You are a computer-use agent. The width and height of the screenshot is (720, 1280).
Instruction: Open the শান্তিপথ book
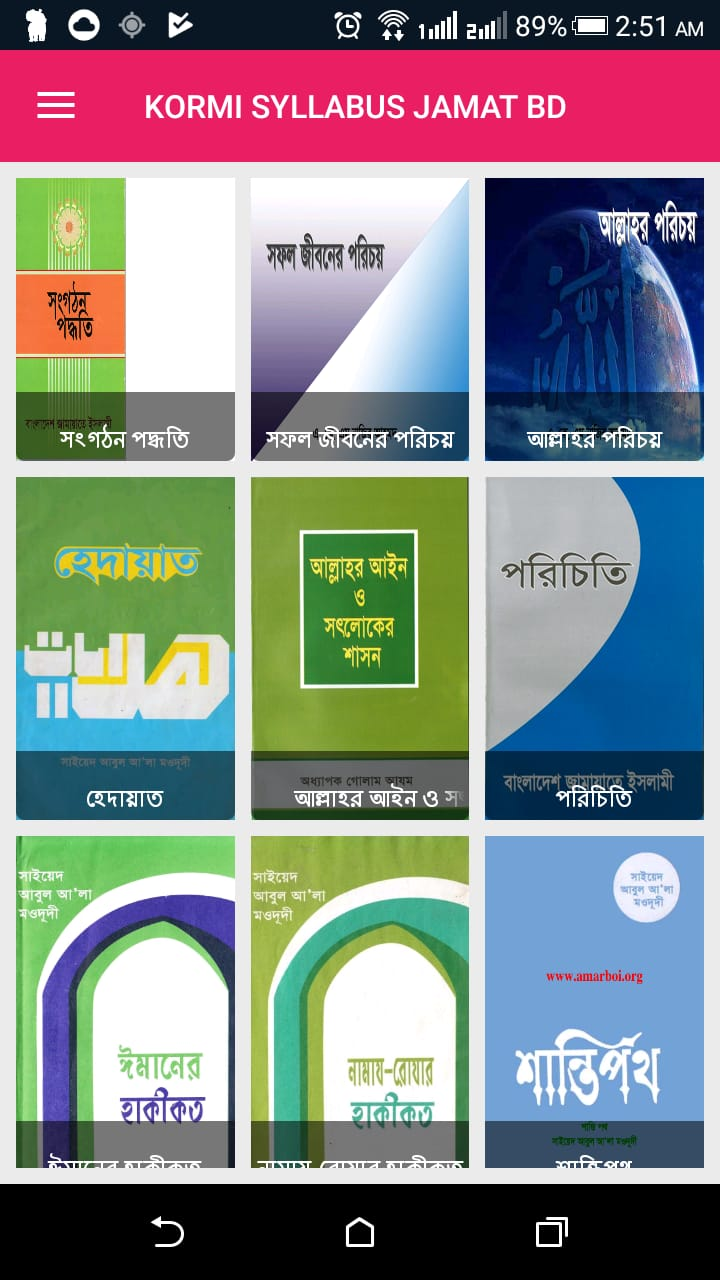(x=594, y=1000)
